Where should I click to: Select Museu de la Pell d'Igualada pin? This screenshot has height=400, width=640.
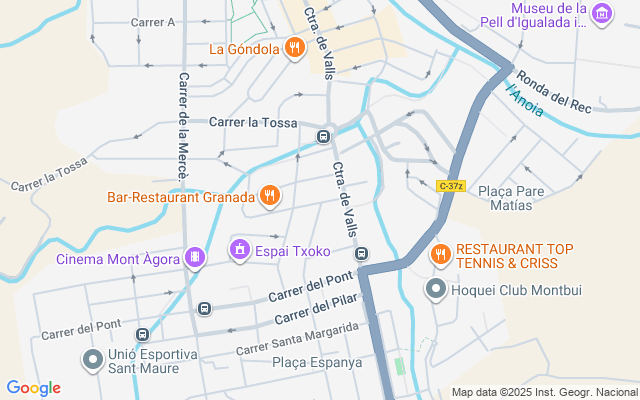[x=601, y=14]
